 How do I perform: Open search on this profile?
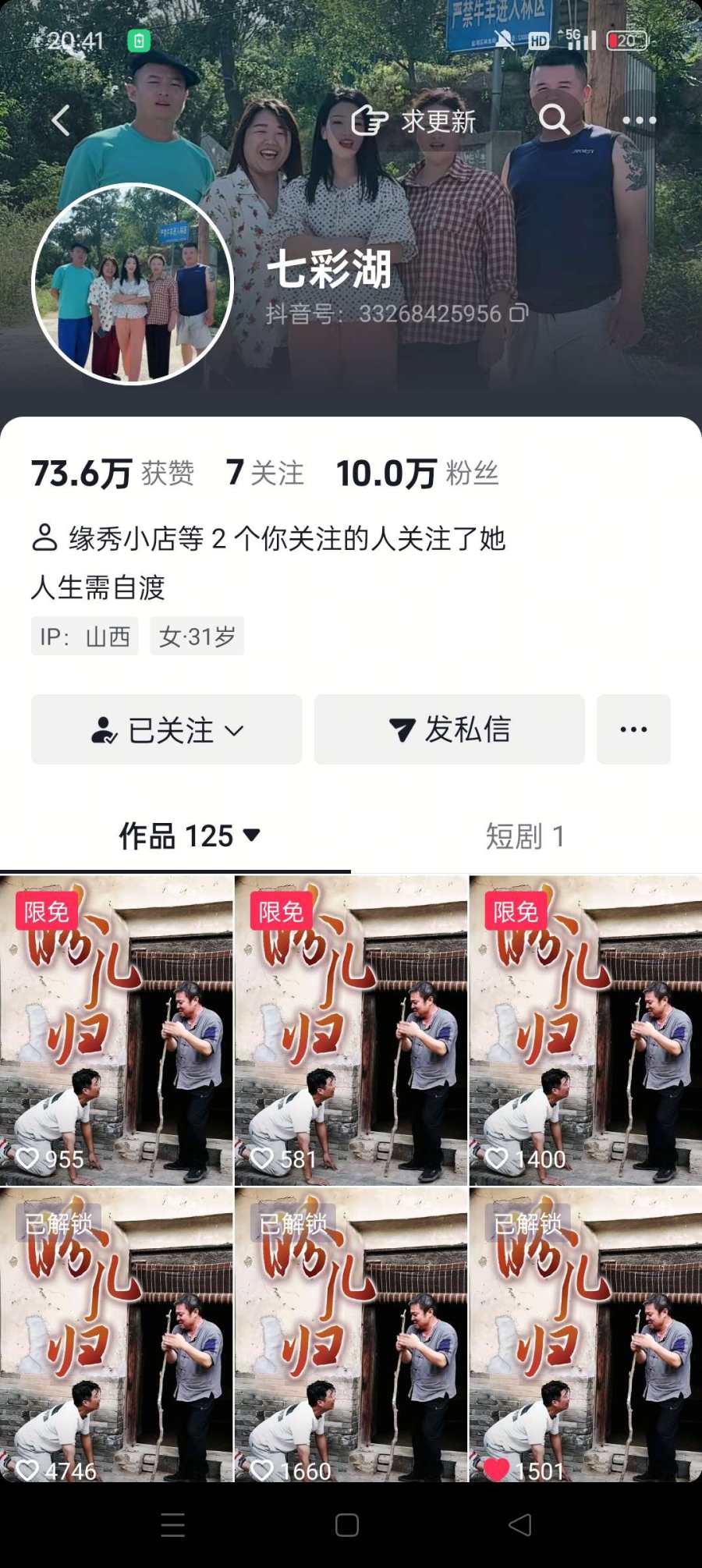tap(554, 120)
